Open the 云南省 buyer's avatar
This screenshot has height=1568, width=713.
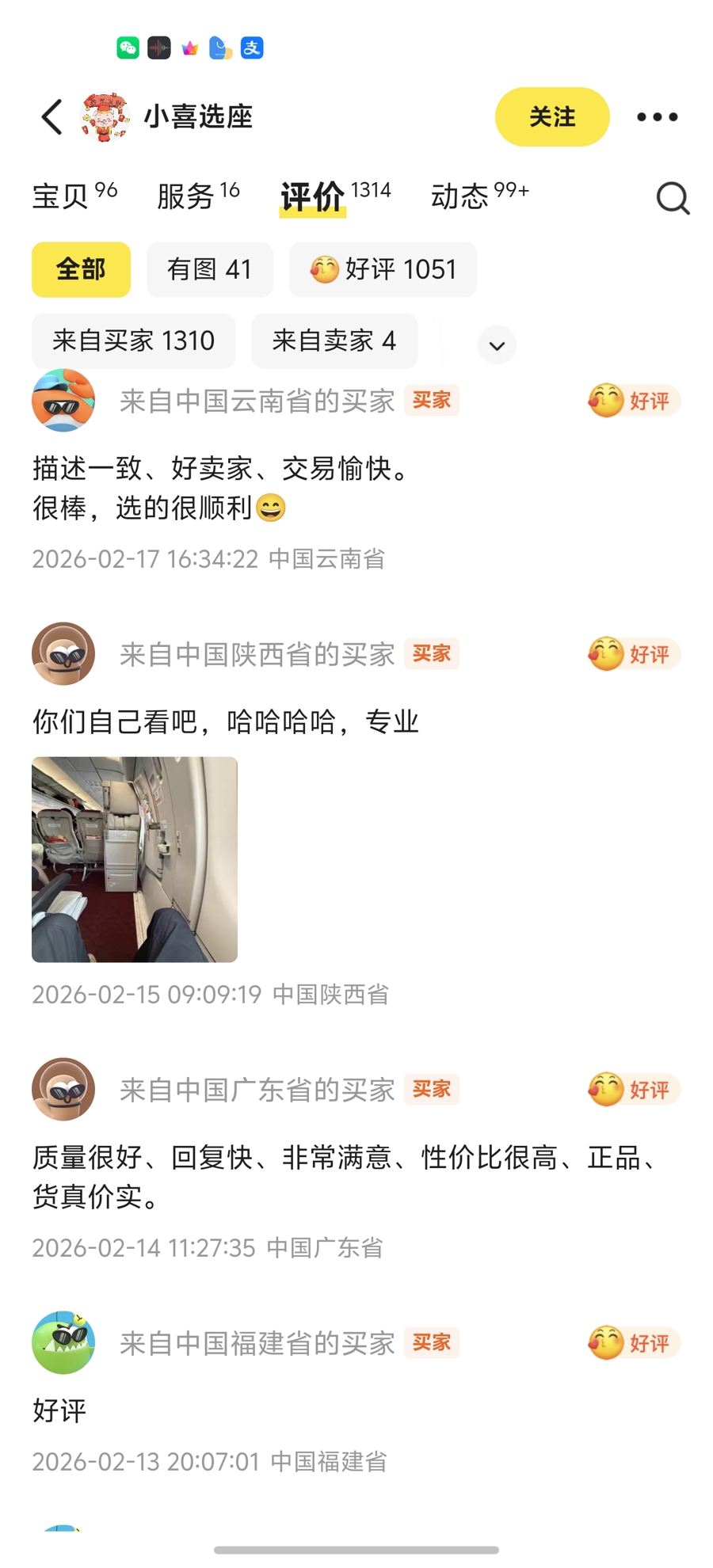[x=63, y=401]
